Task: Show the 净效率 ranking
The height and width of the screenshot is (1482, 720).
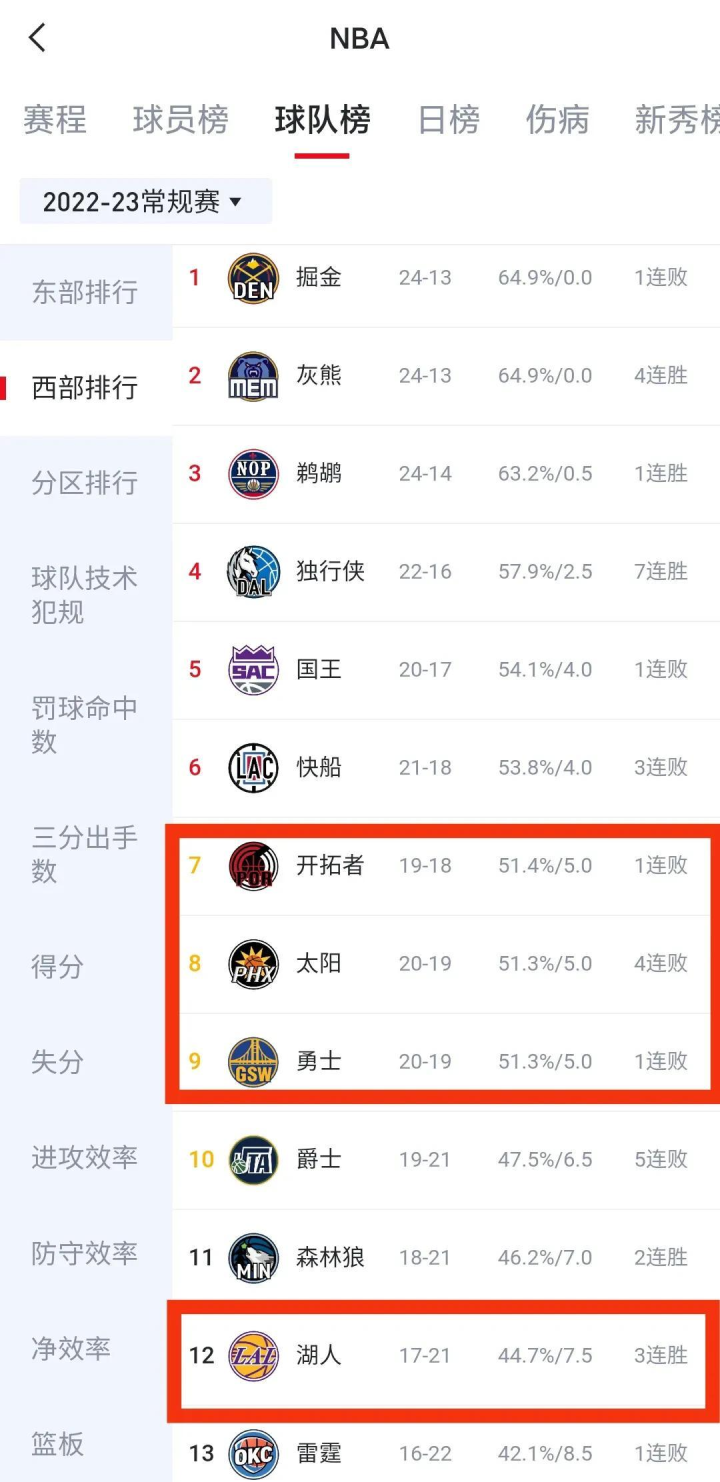Action: pos(86,1348)
